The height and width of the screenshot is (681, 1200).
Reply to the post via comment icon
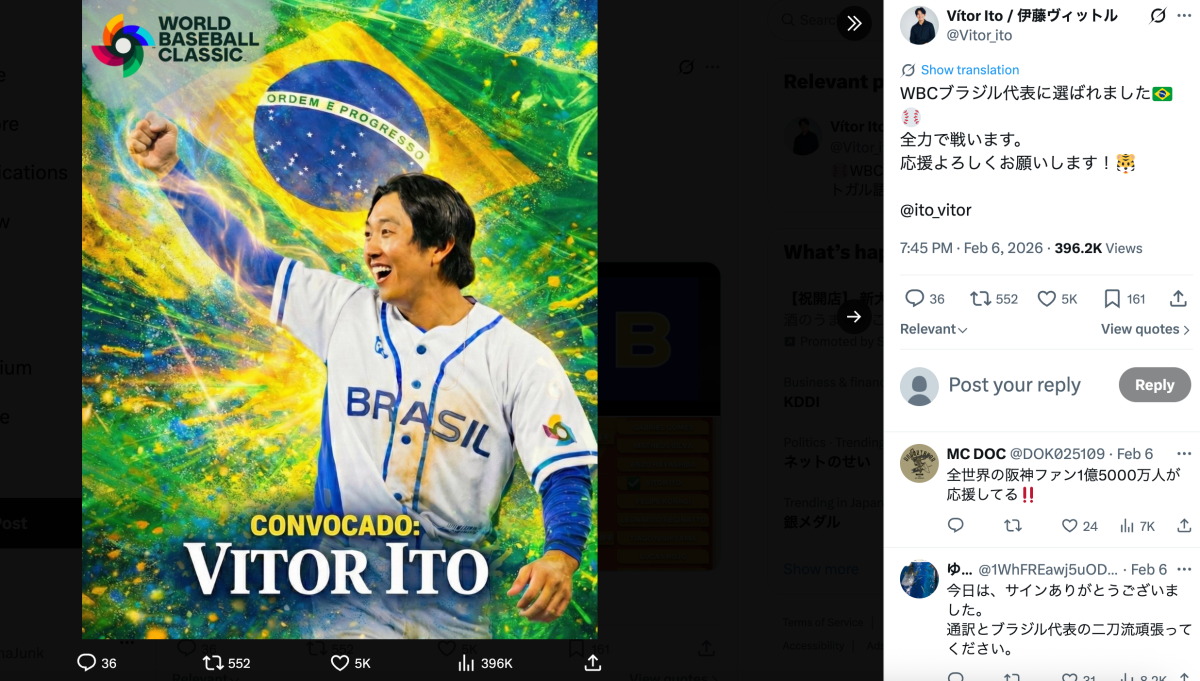click(x=914, y=299)
